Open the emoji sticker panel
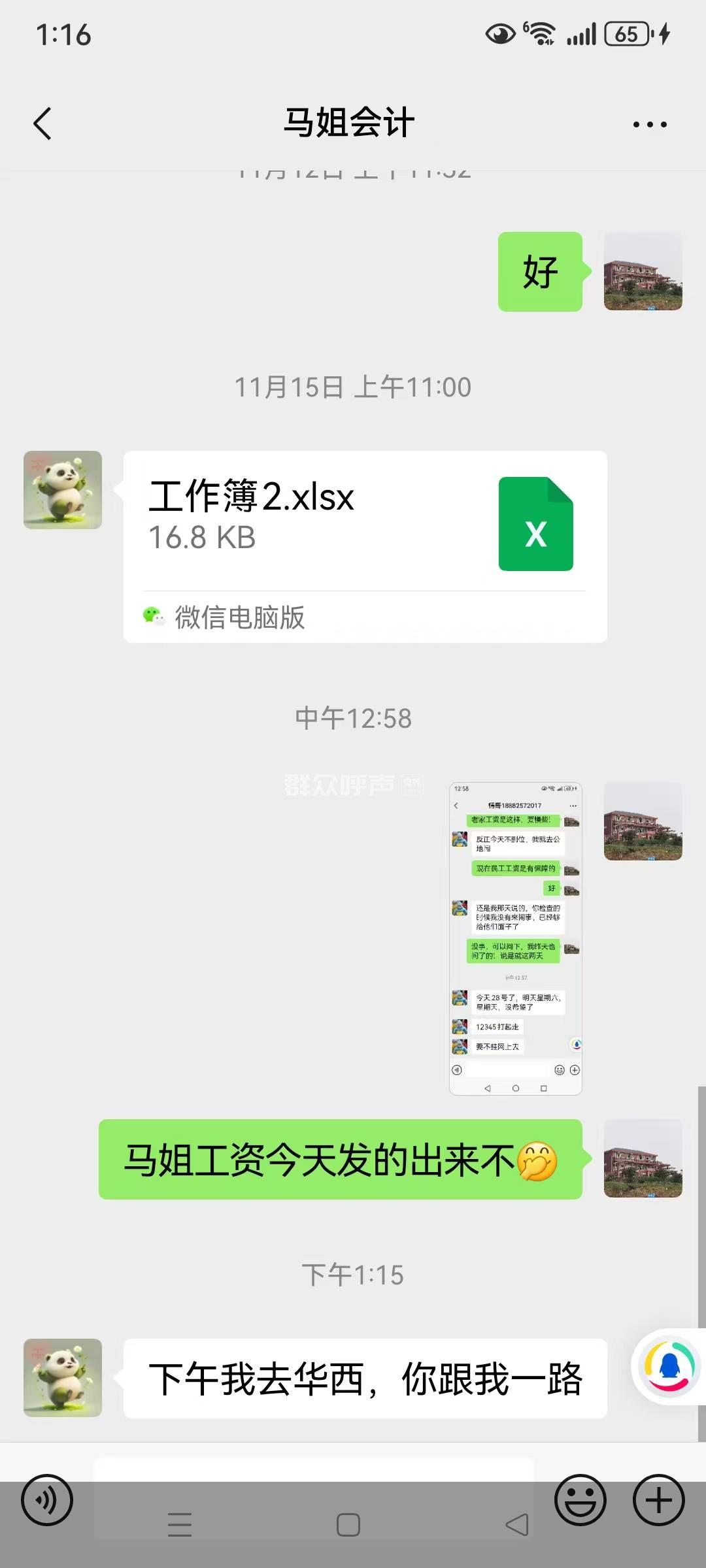This screenshot has height=1568, width=706. tap(580, 1500)
